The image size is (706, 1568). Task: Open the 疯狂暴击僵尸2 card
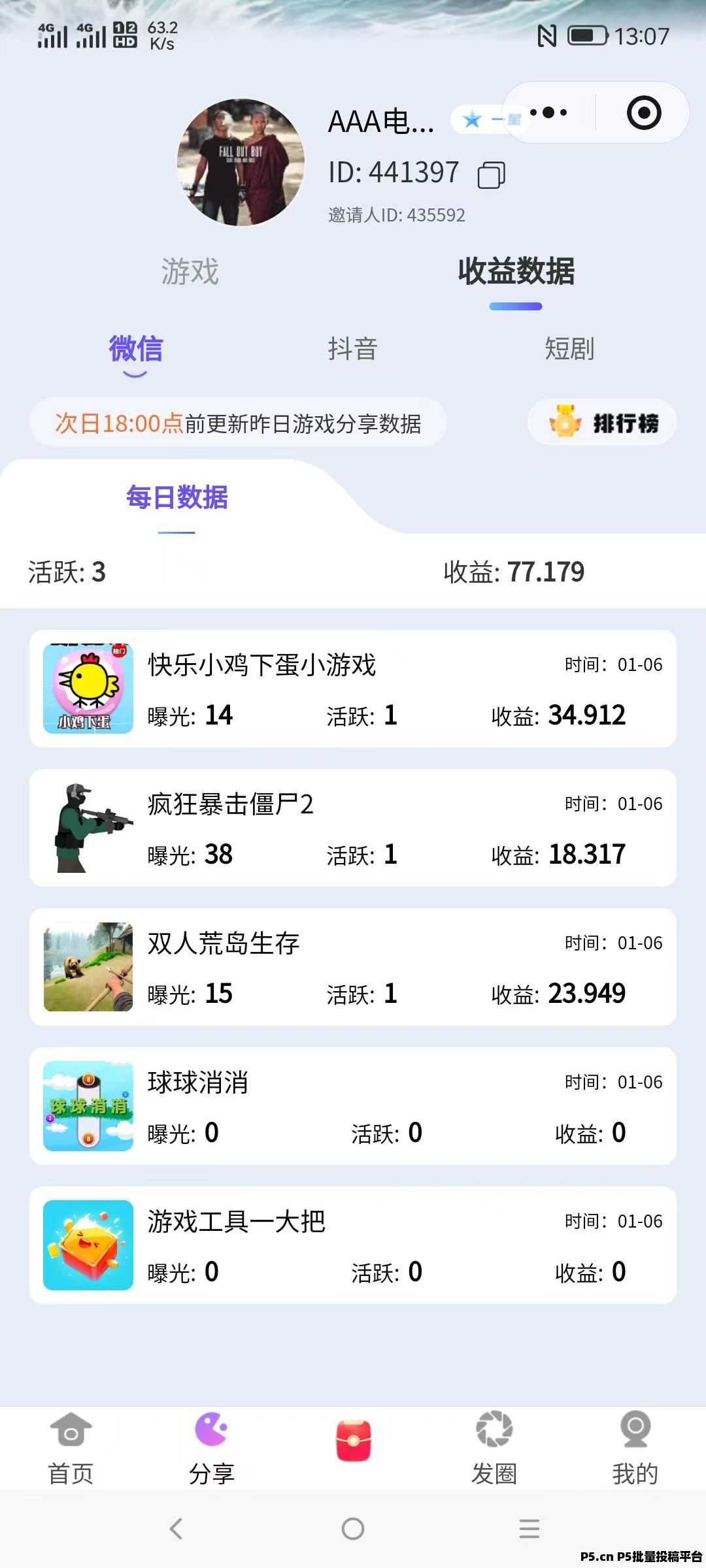353,828
